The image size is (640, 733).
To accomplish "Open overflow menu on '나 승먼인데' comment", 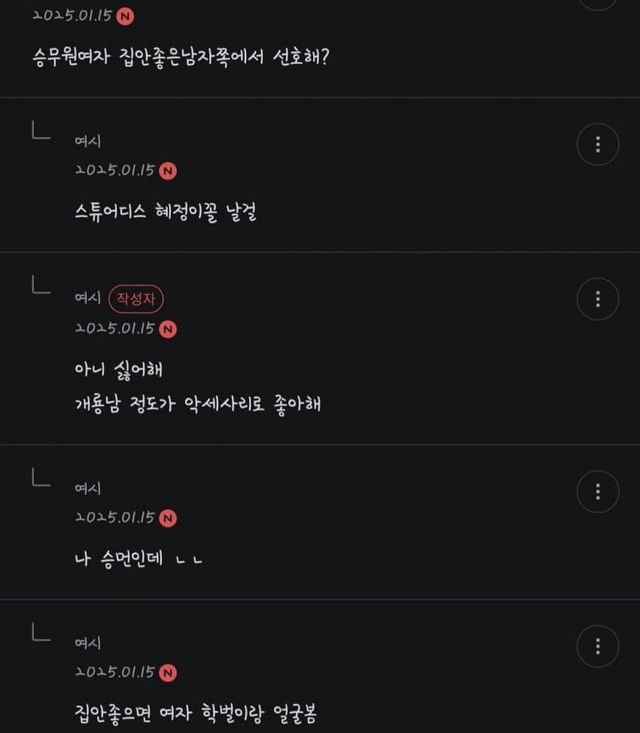I will [x=598, y=491].
